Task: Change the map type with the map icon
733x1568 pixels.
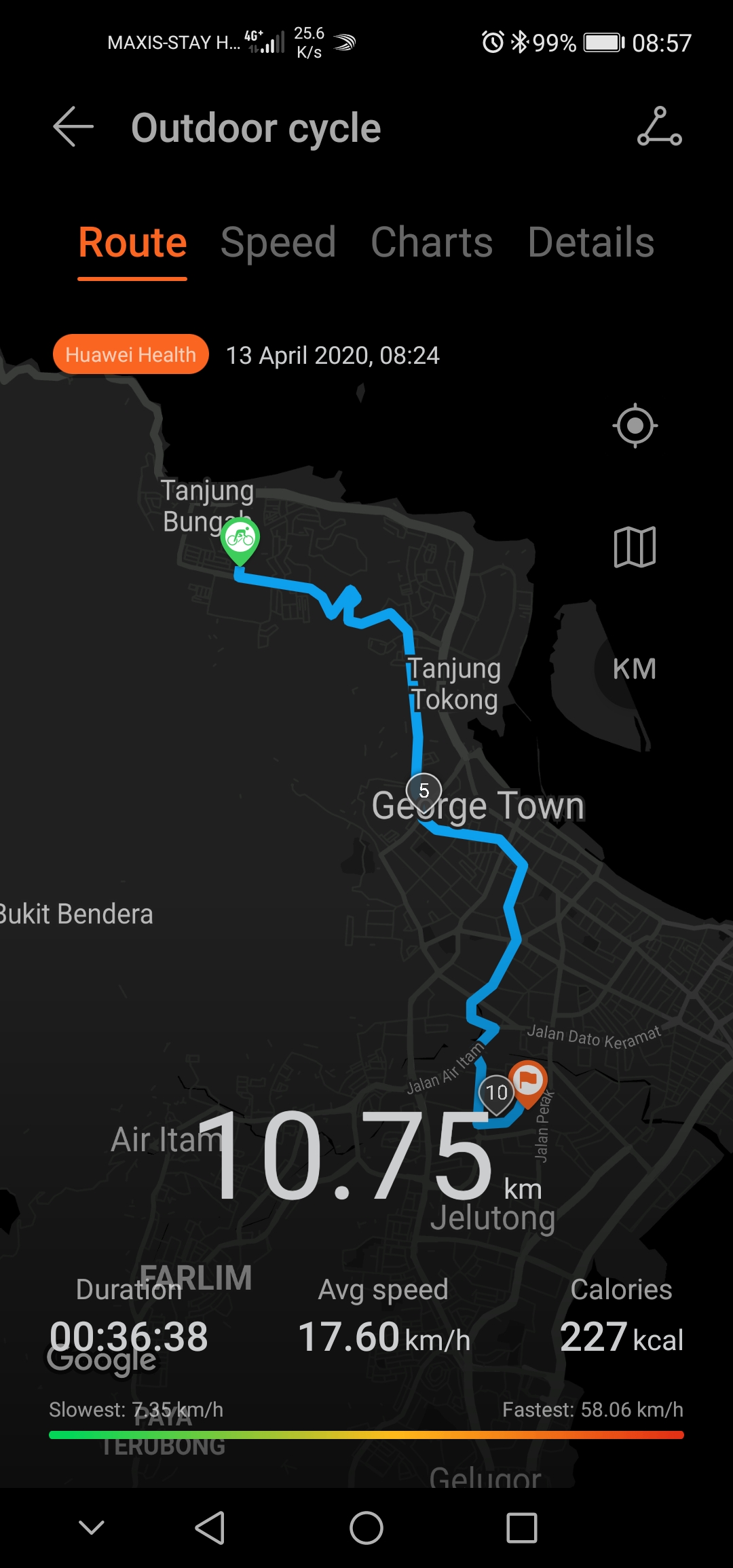Action: [635, 547]
